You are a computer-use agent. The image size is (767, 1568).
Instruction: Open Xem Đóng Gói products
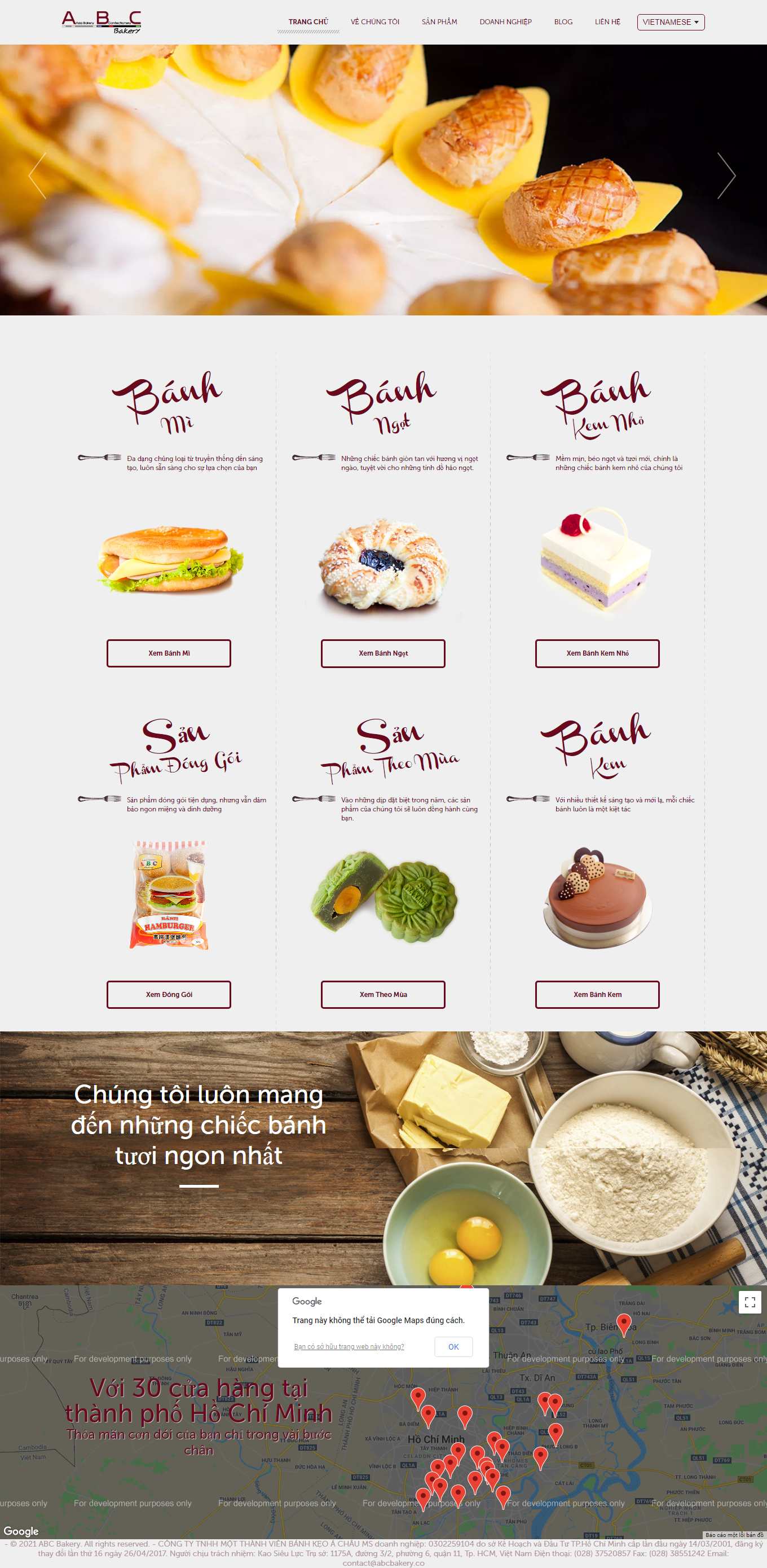click(169, 994)
